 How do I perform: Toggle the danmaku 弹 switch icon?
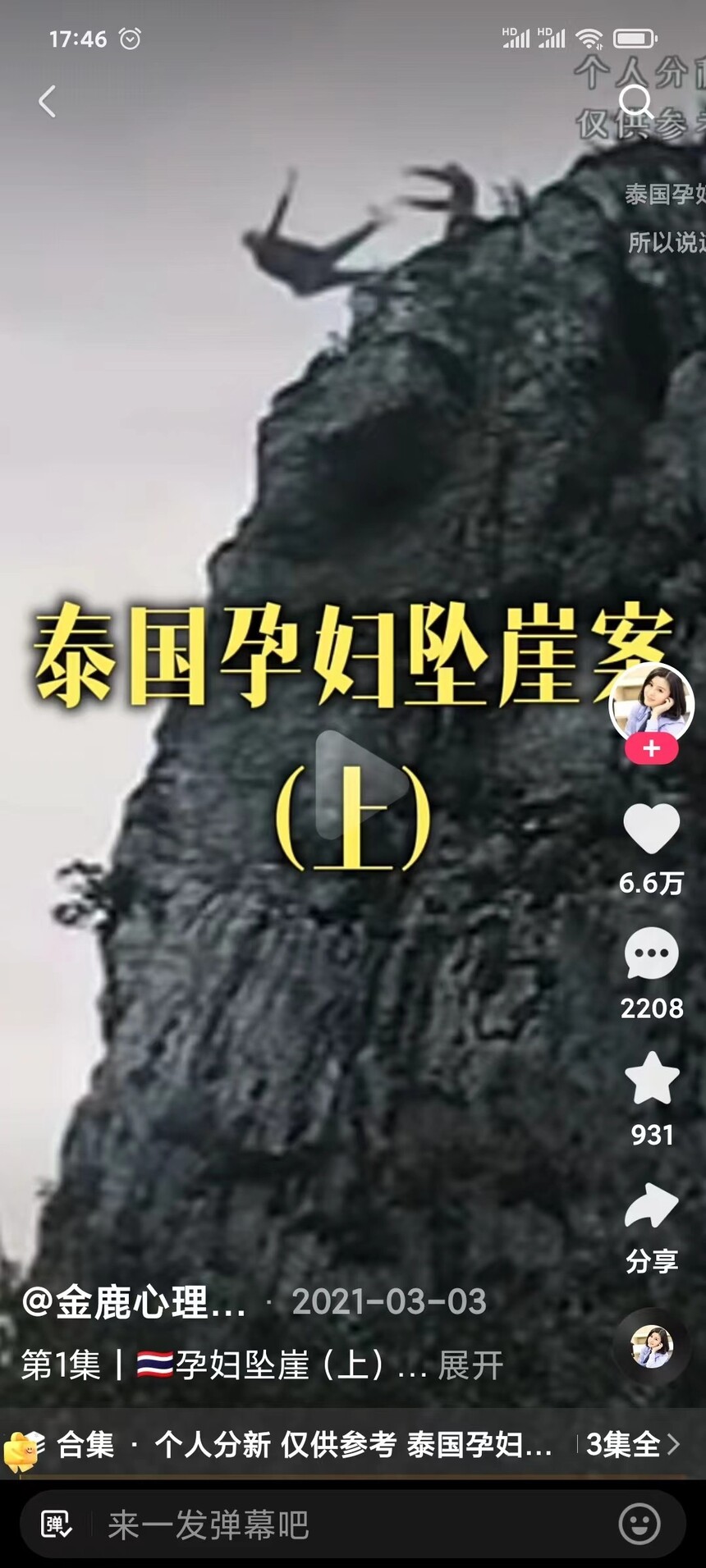(57, 1525)
